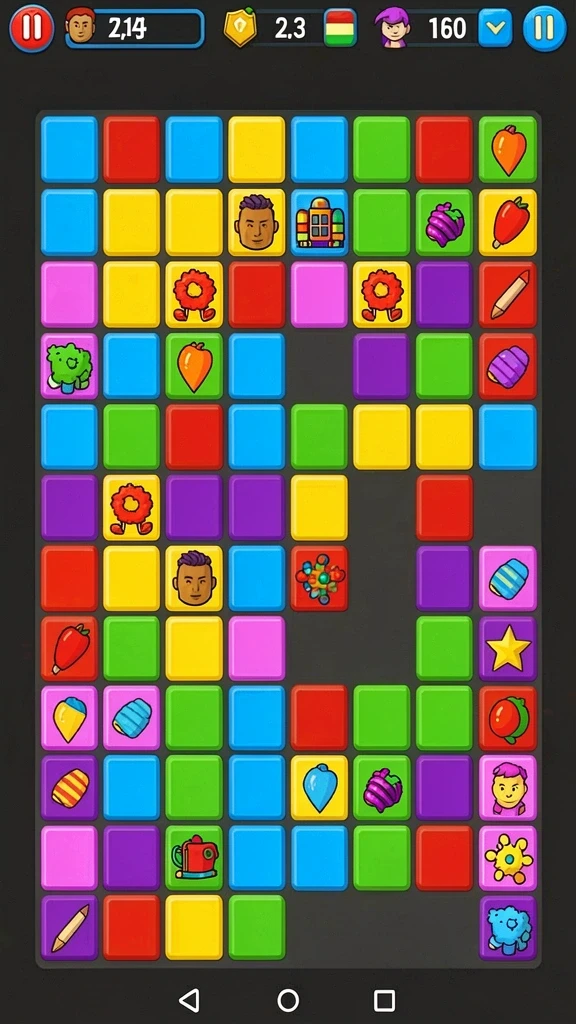The image size is (576, 1024).
Task: Select the building tile on blue
Action: tap(319, 222)
